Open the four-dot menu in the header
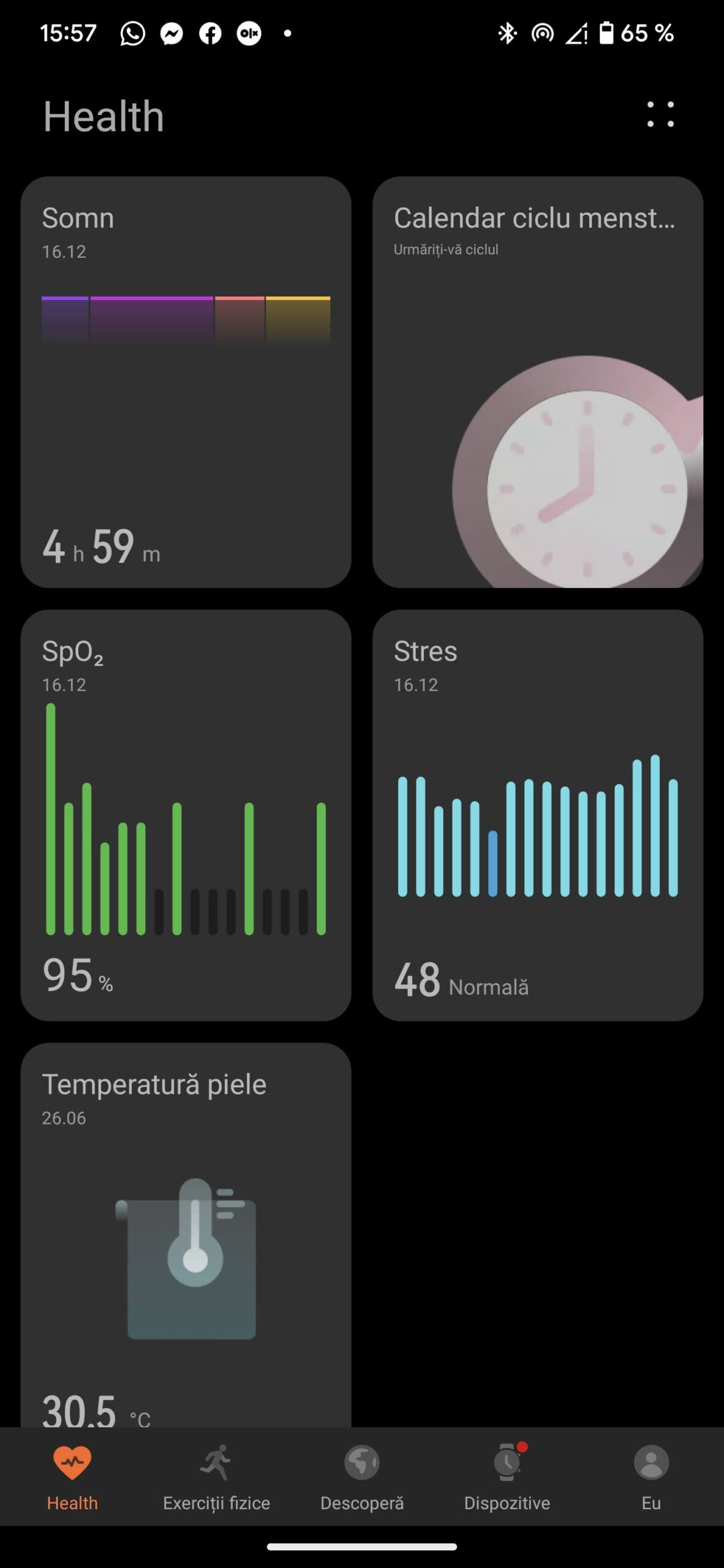 pos(660,115)
